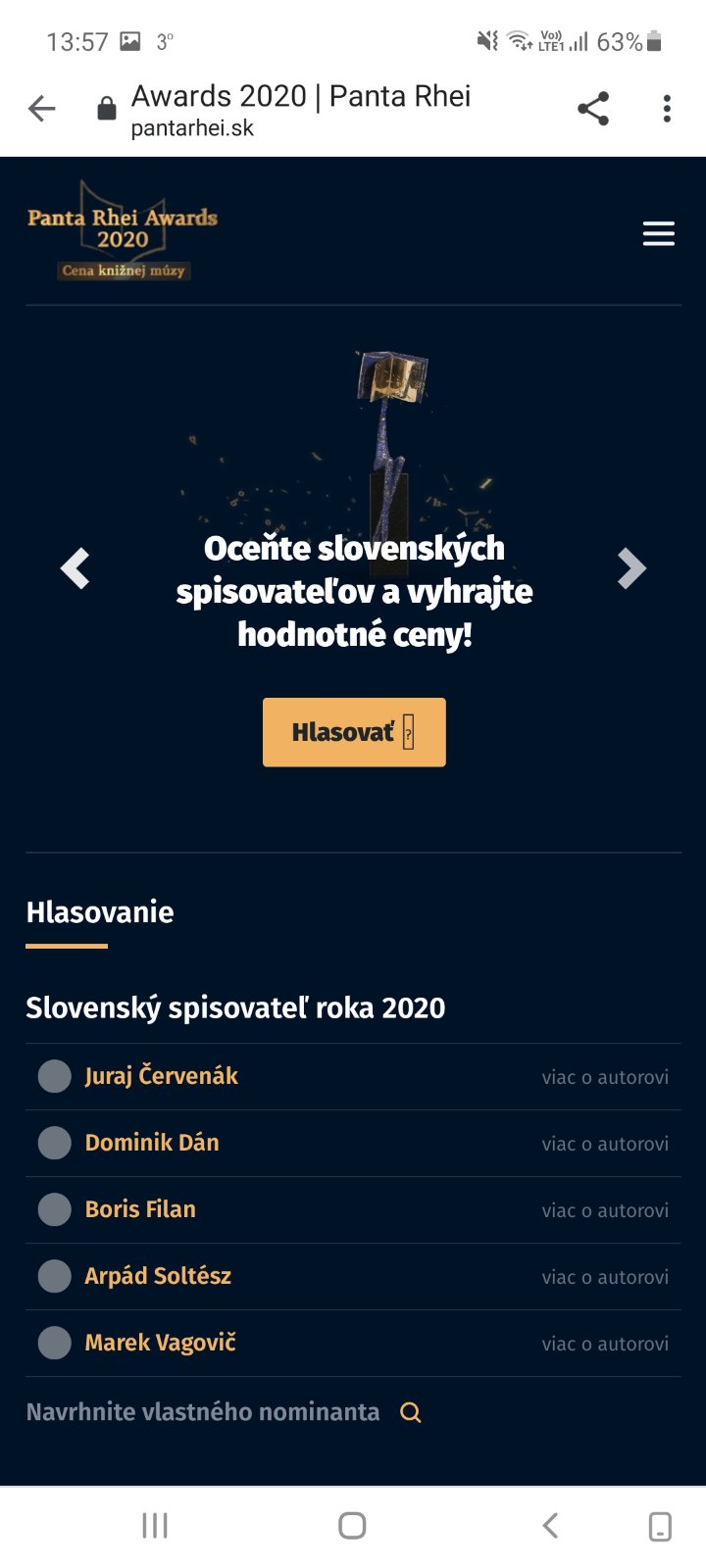Open 'viac o autorovi' for Juraj Červenák
Viewport: 706px width, 1568px height.
pos(605,1077)
